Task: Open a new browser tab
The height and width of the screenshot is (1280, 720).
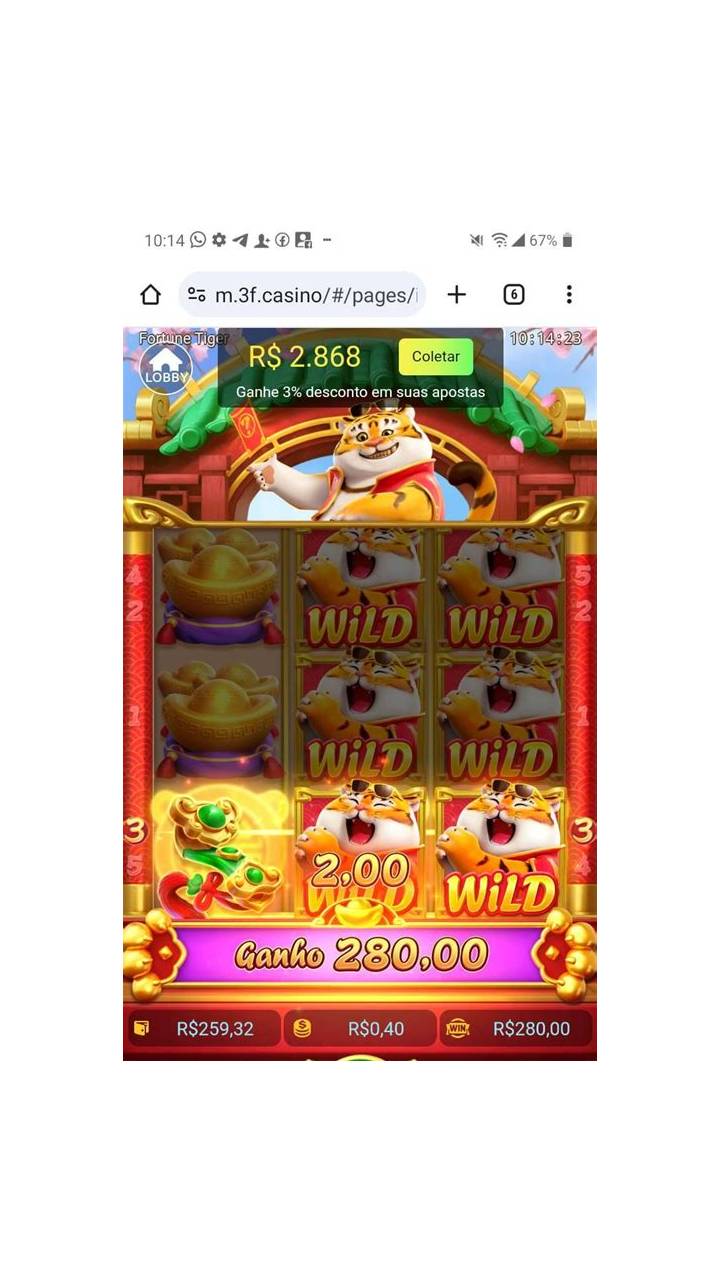Action: point(457,294)
